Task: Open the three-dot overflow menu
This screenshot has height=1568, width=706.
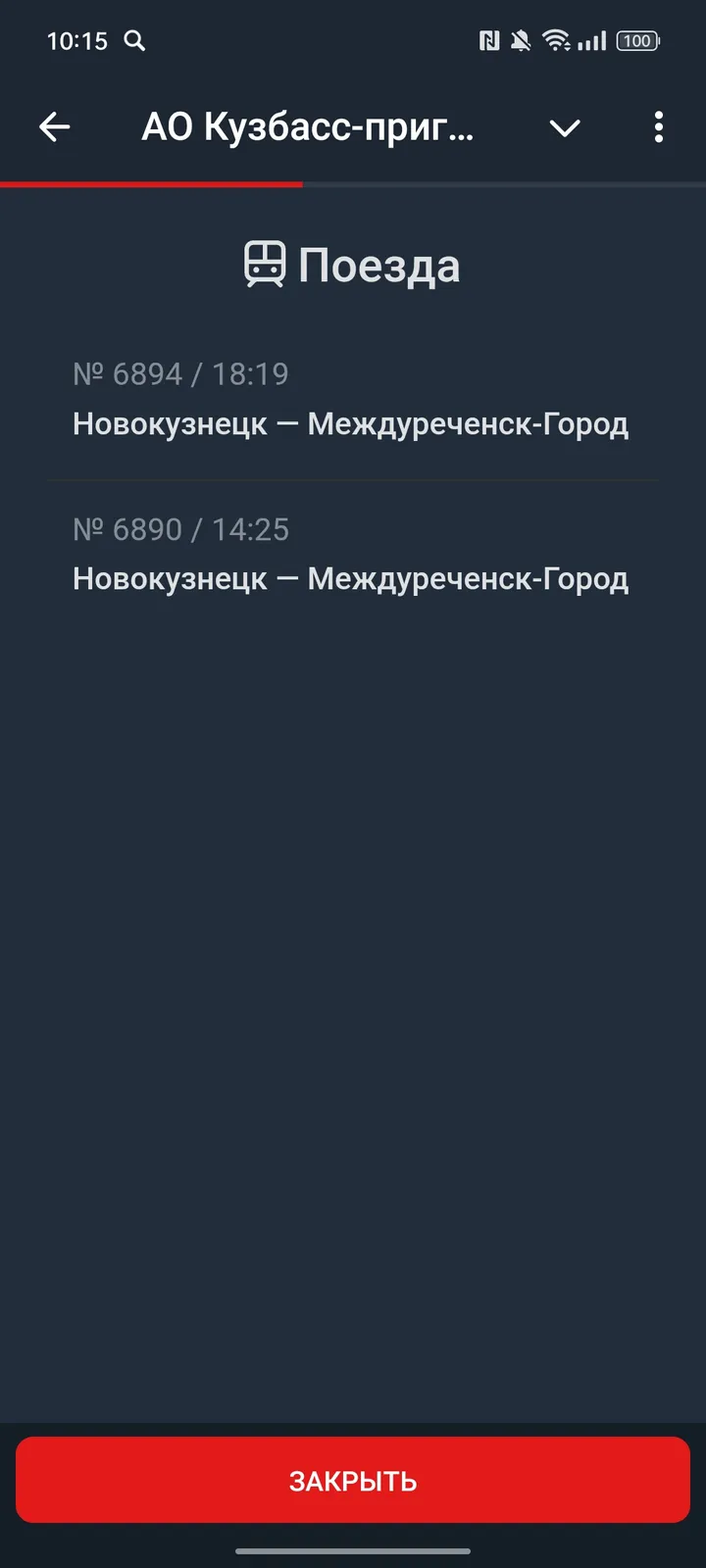Action: pos(658,127)
